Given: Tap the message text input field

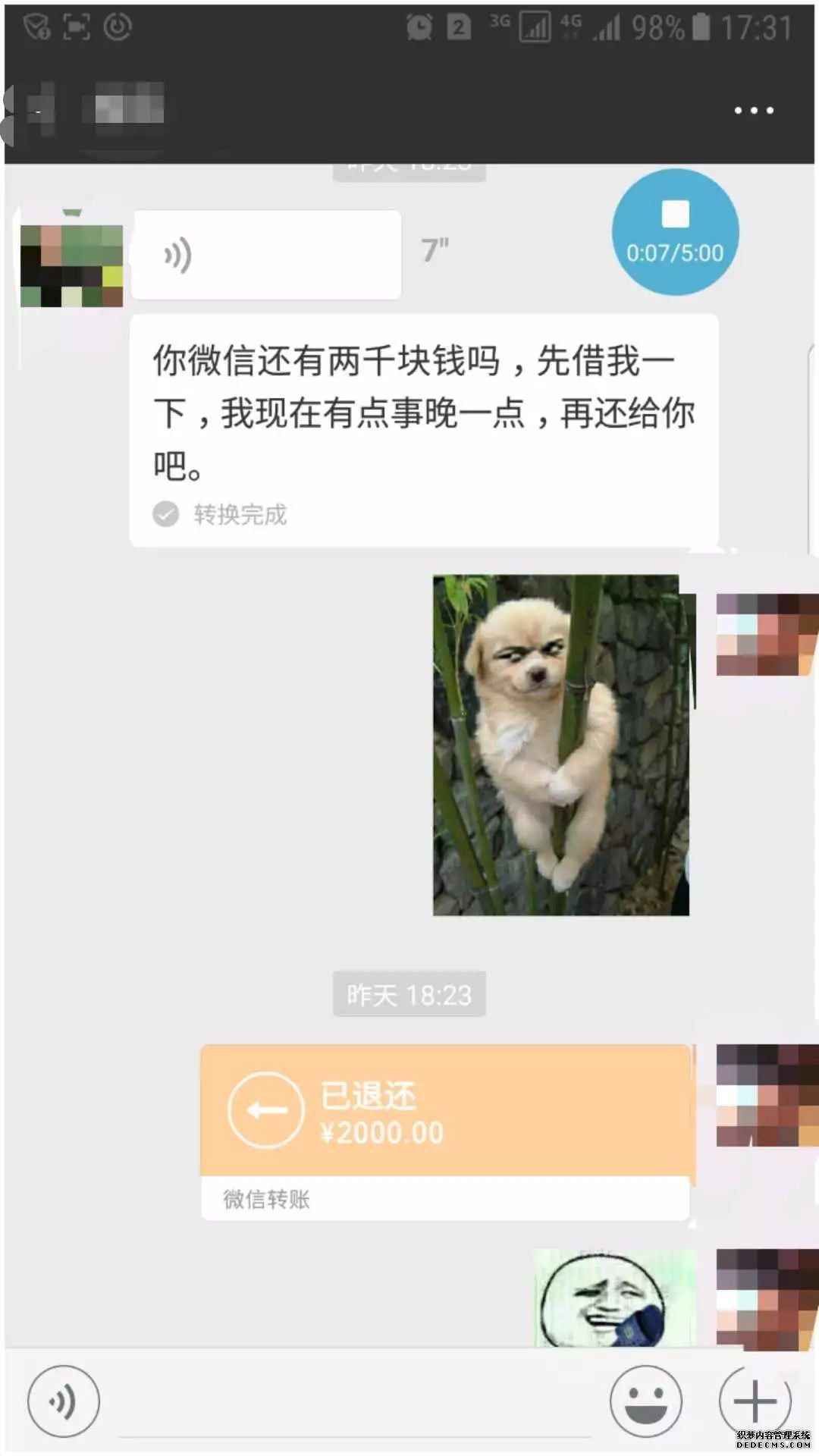Looking at the screenshot, I should tap(355, 1403).
